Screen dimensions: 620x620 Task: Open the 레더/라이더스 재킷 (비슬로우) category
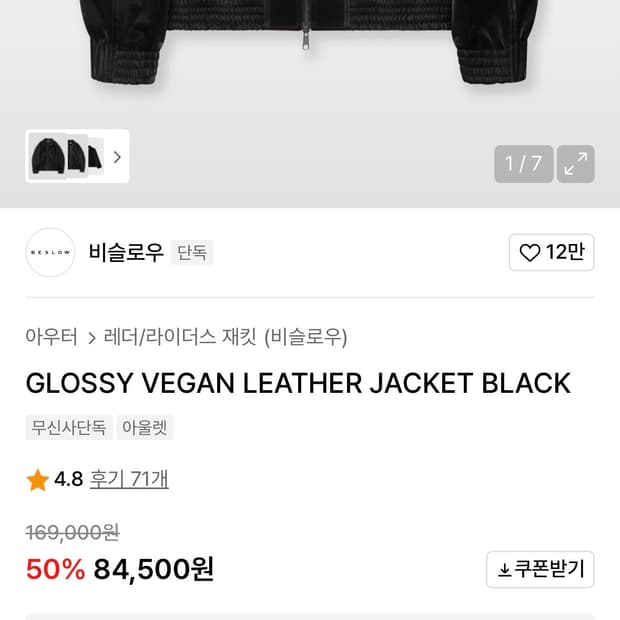(226, 337)
